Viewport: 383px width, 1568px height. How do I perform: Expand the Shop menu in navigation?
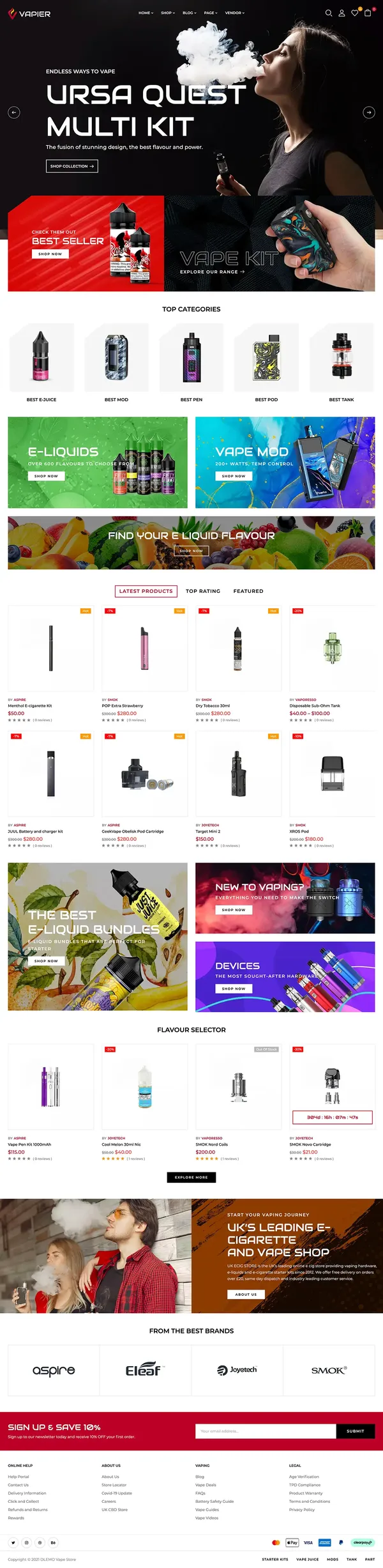pyautogui.click(x=168, y=13)
